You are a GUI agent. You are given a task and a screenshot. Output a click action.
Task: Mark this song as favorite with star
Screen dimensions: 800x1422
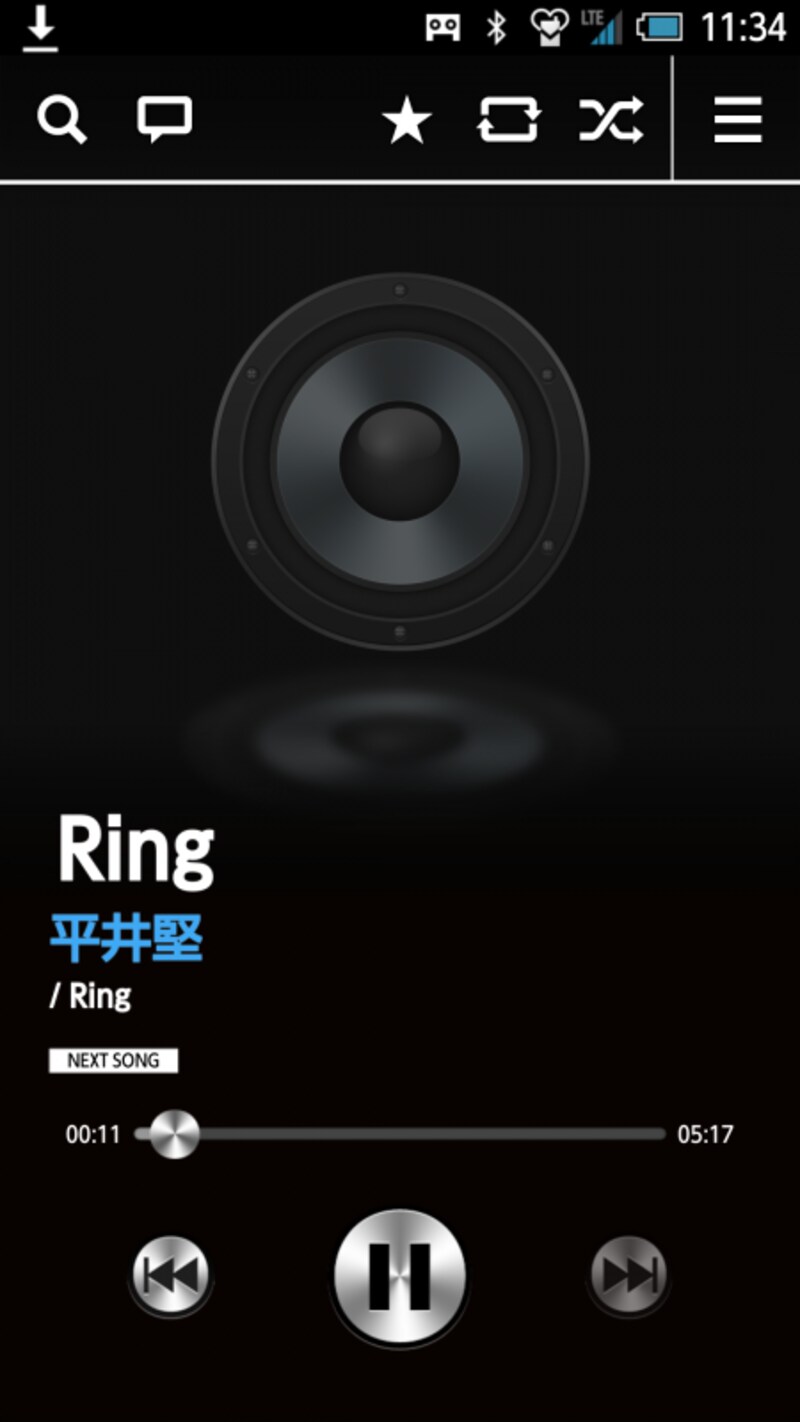click(406, 122)
